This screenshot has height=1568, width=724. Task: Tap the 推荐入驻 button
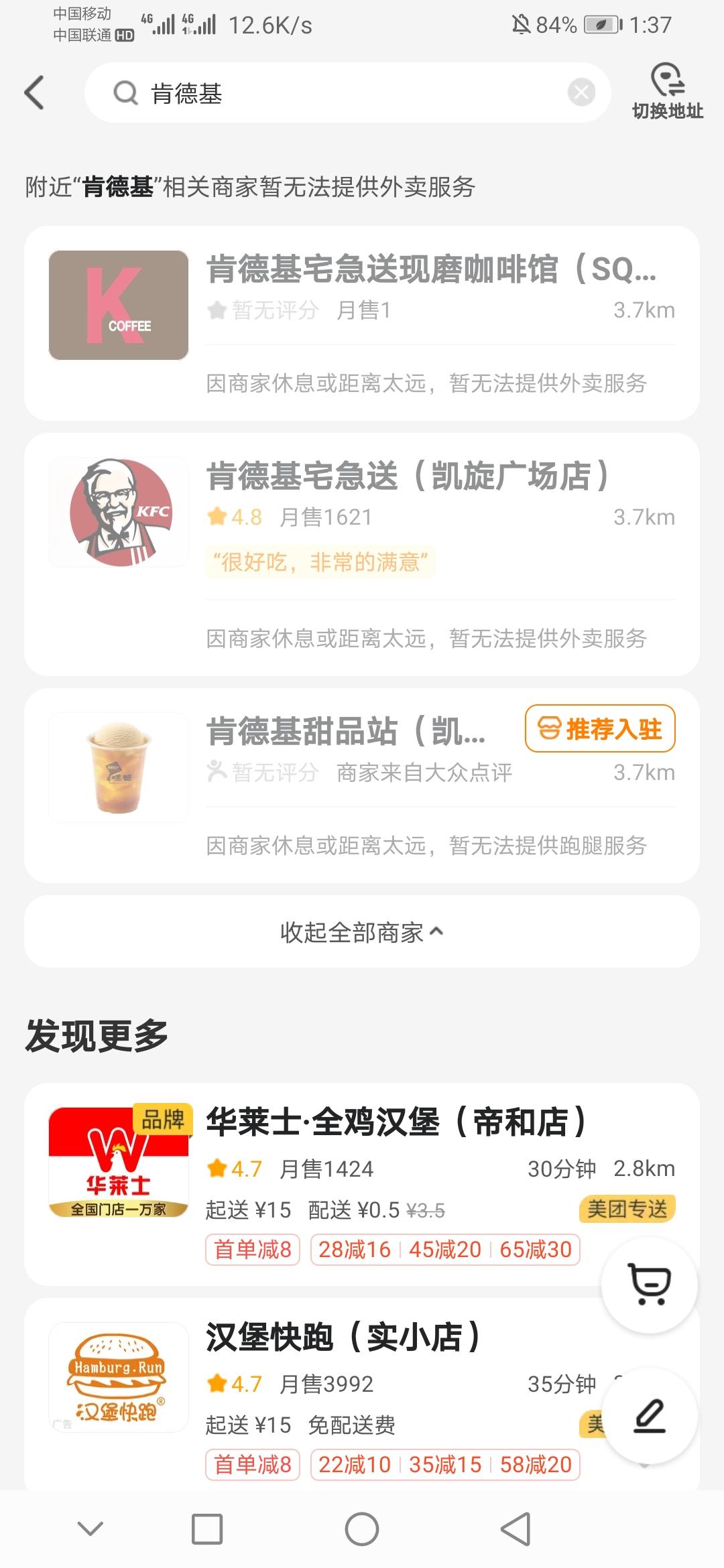[600, 728]
